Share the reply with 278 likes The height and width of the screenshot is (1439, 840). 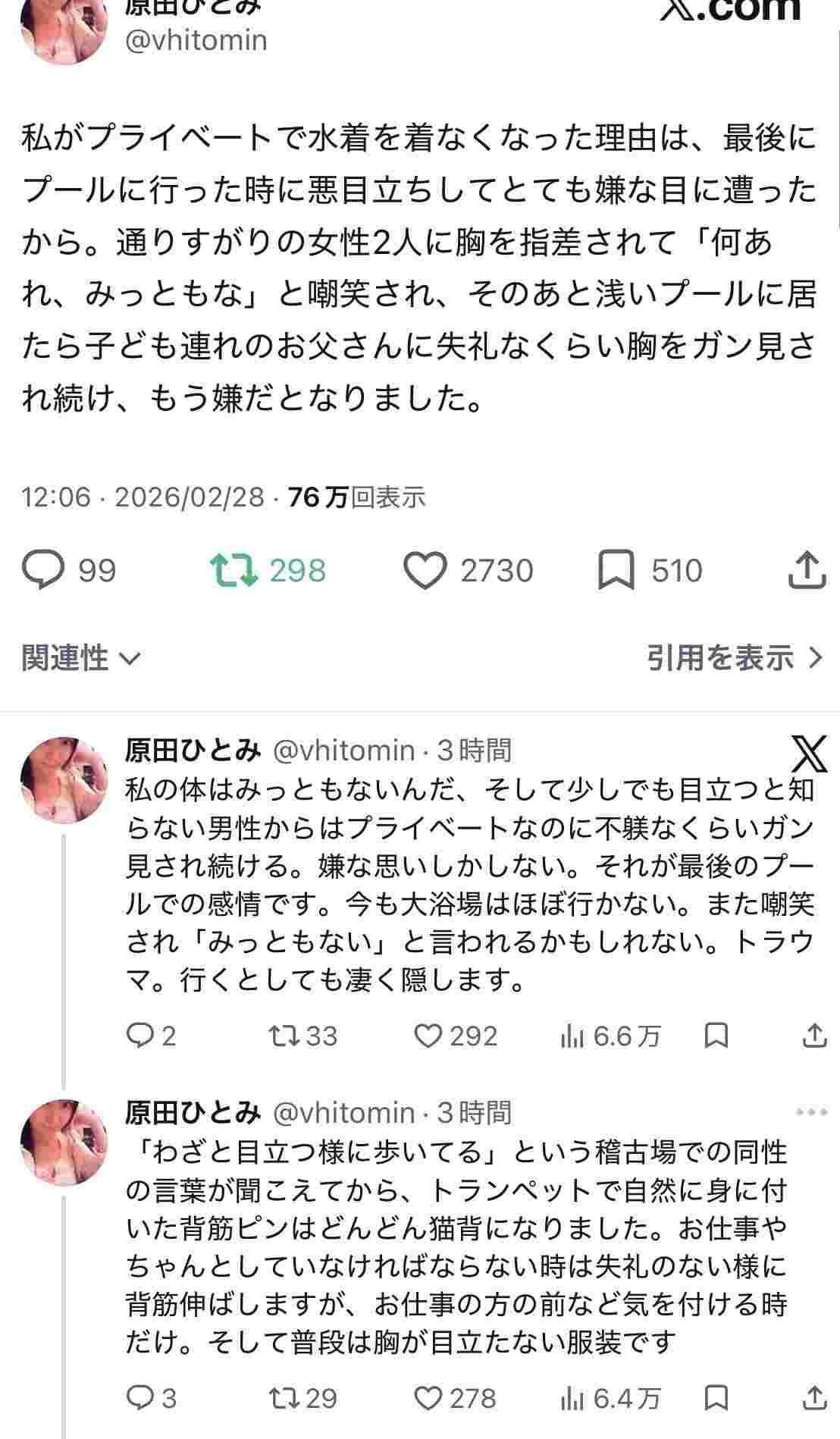coord(813,1398)
